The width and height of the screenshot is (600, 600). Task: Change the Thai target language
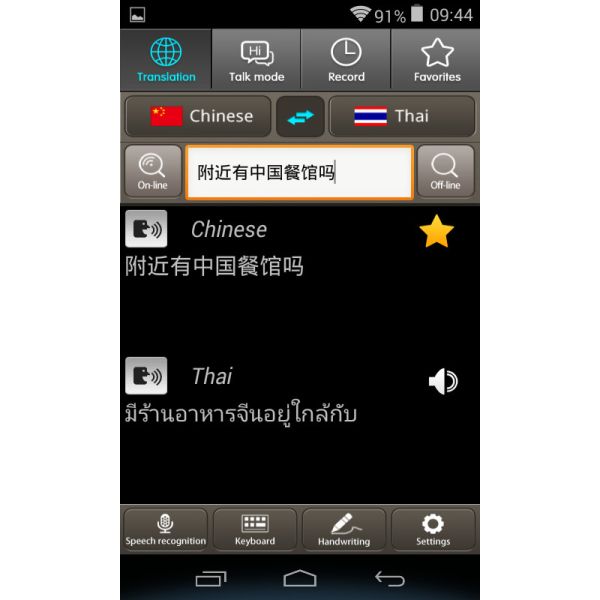pos(401,116)
